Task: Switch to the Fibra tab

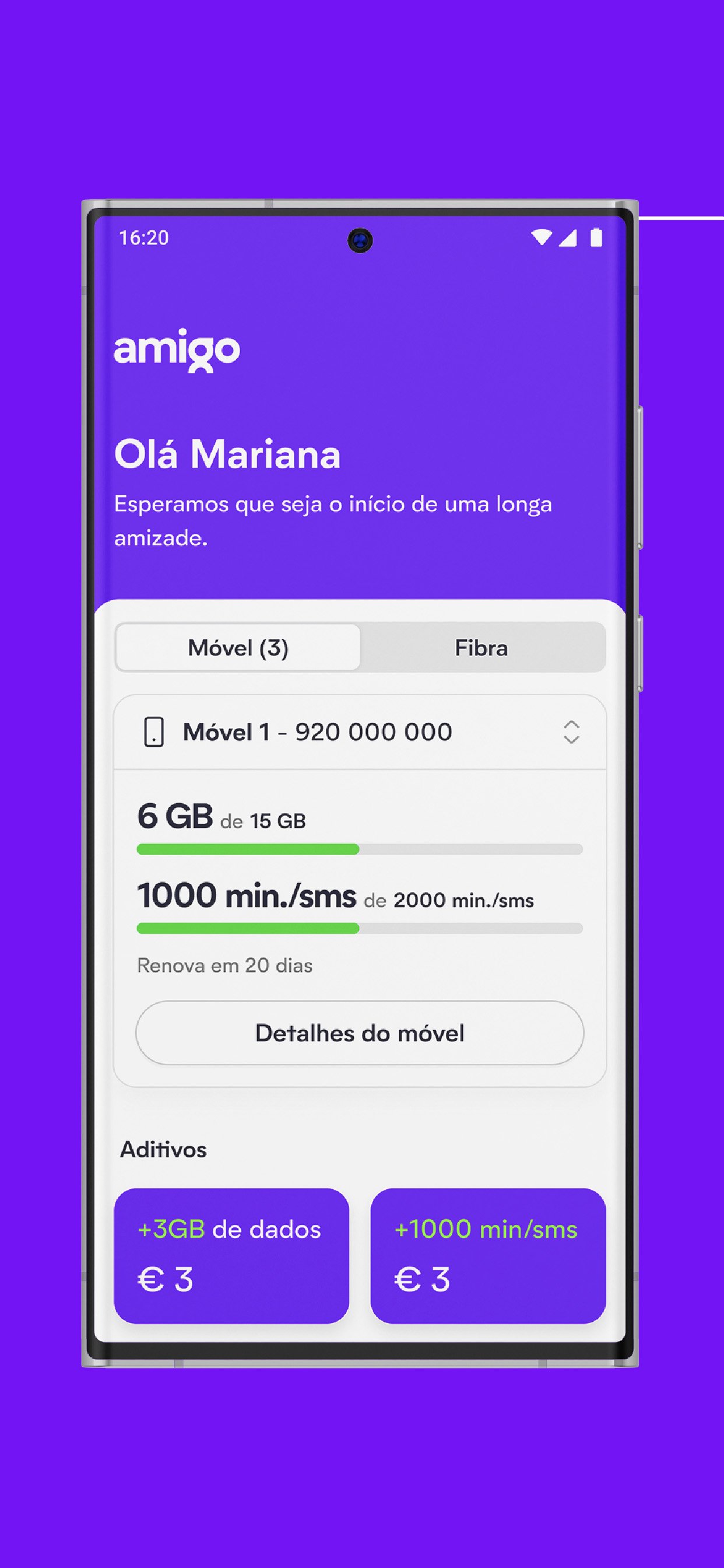Action: pos(482,648)
